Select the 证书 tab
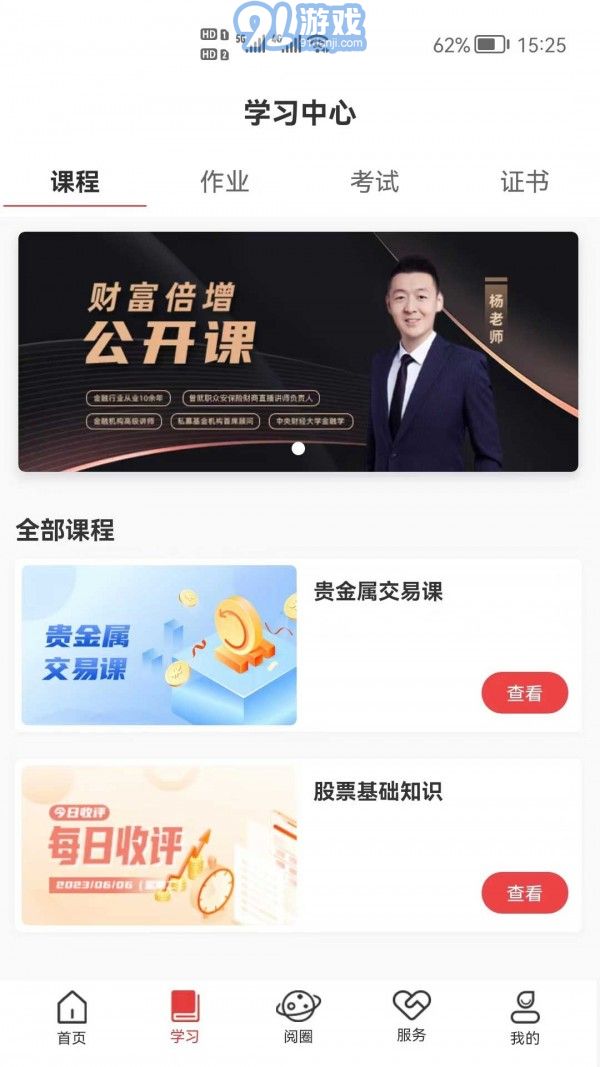The image size is (600, 1067). click(x=524, y=182)
